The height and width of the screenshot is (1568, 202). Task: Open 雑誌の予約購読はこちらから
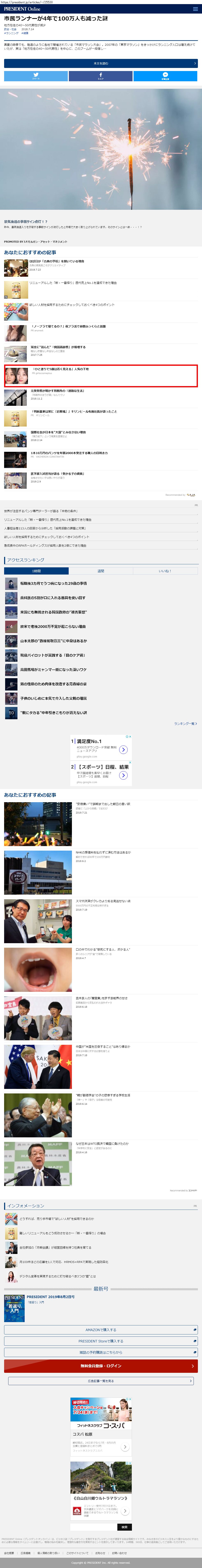pyautogui.click(x=101, y=1352)
